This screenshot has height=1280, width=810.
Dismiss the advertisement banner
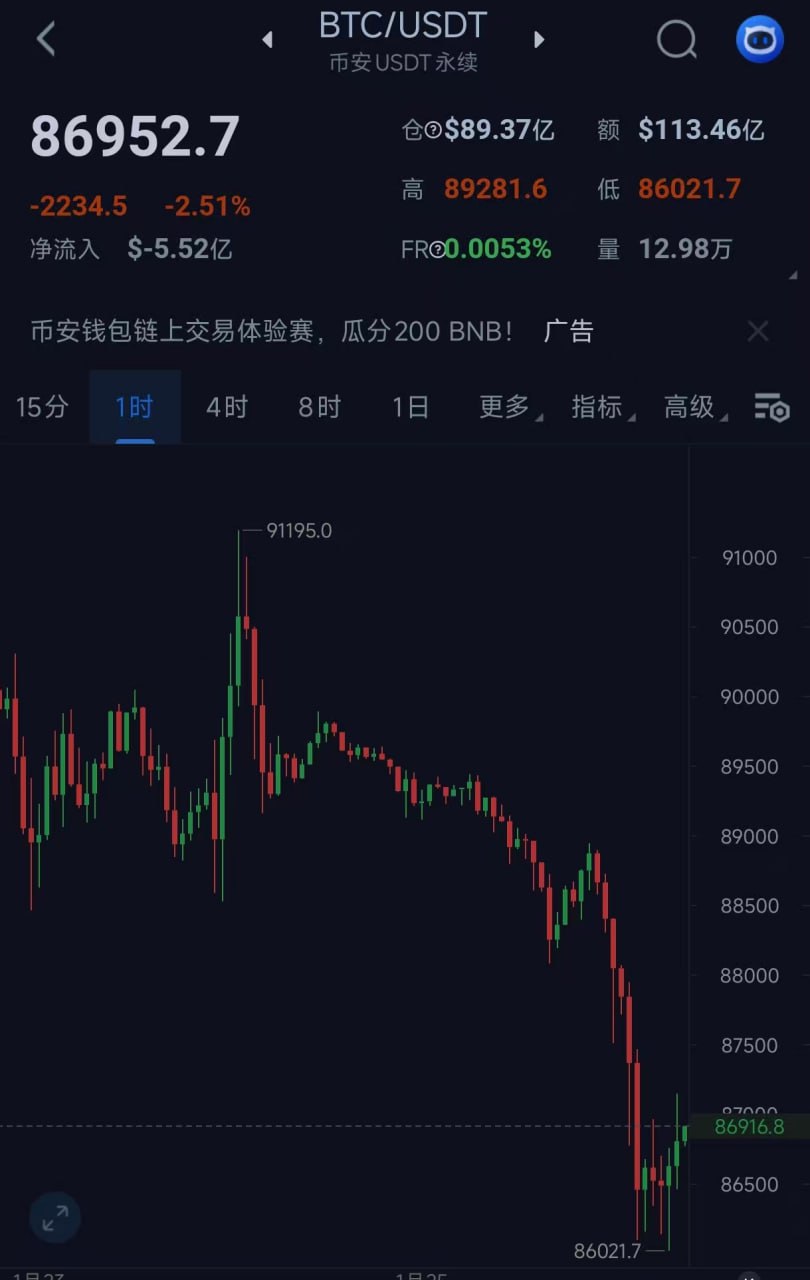coord(758,331)
